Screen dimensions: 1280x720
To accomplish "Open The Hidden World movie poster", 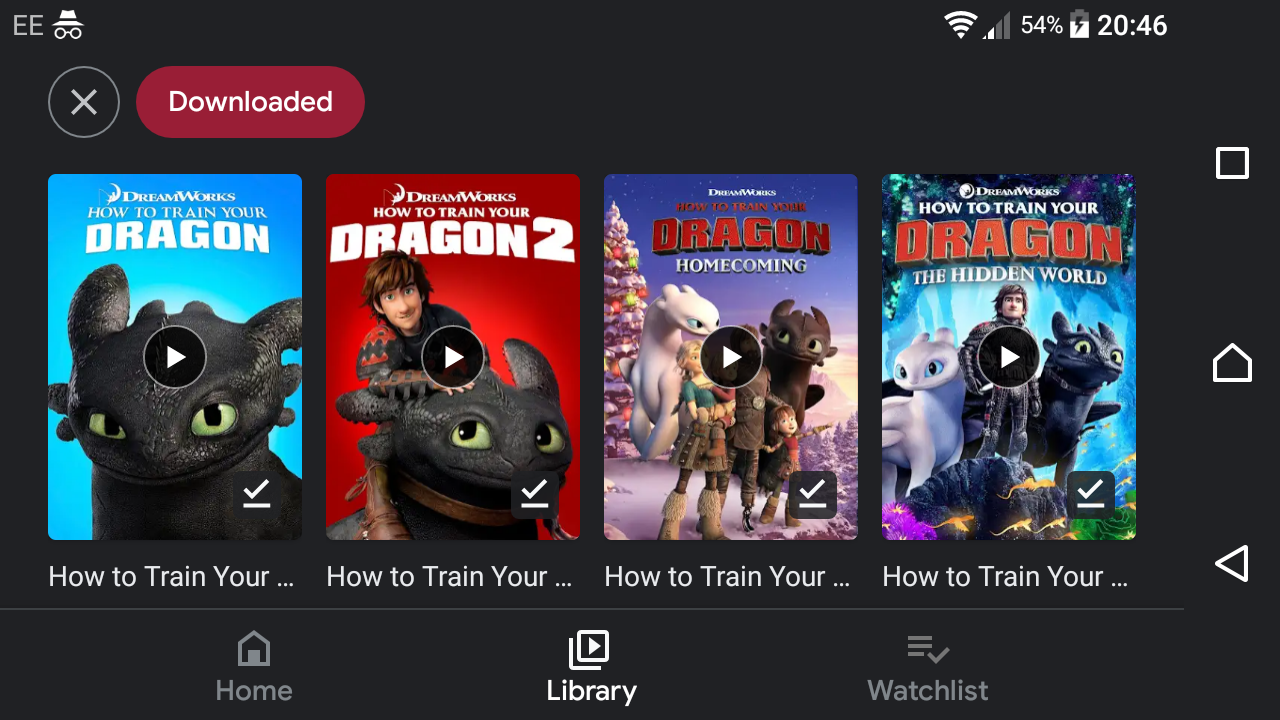I will click(x=1008, y=260).
